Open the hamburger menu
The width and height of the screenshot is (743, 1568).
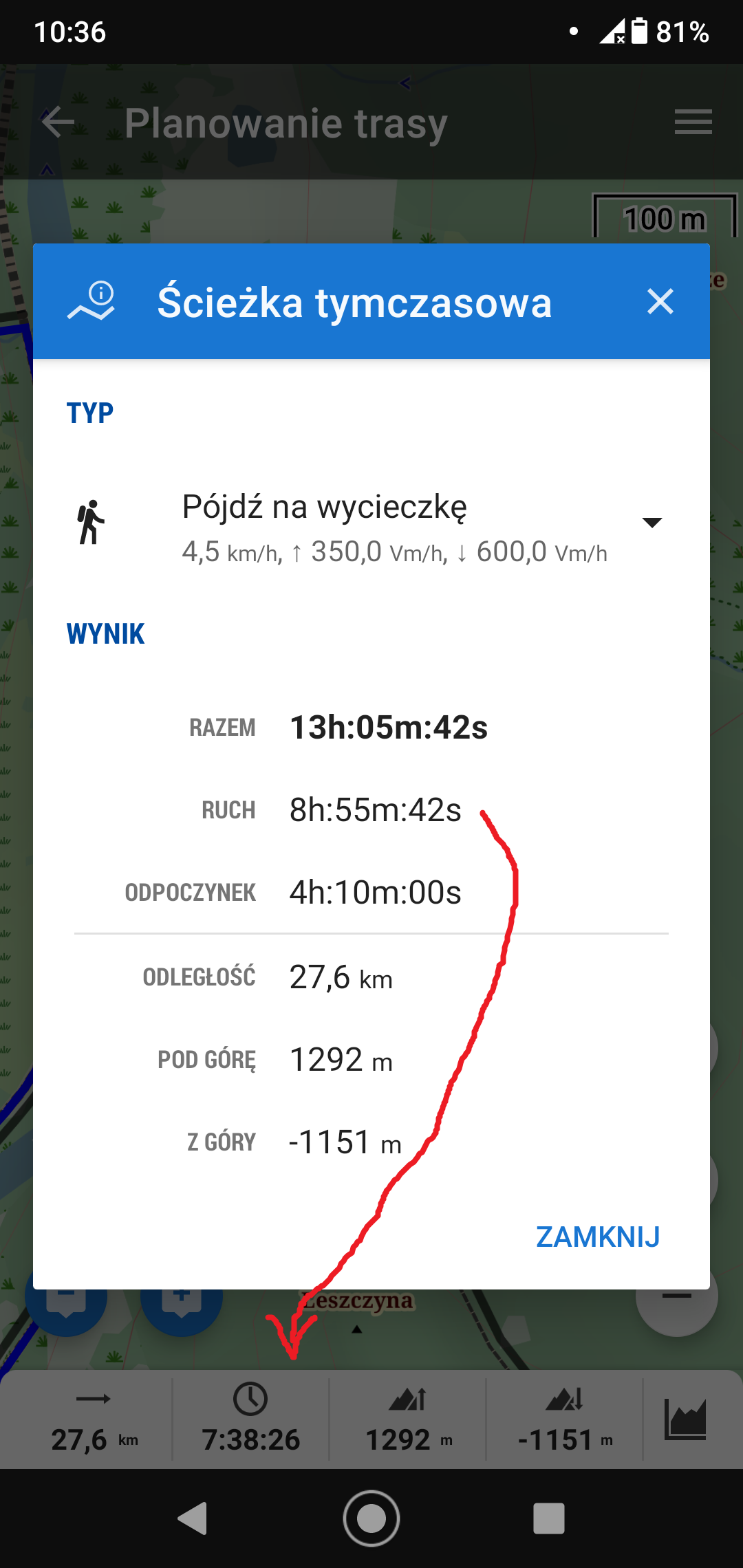[x=693, y=122]
